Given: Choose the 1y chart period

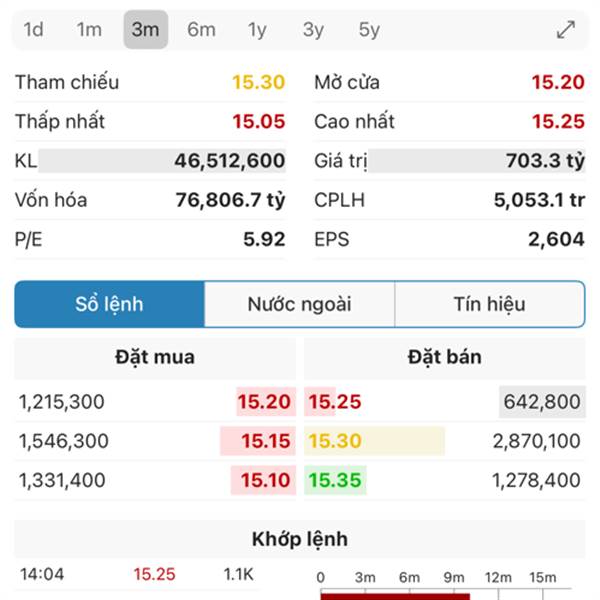Looking at the screenshot, I should pyautogui.click(x=257, y=30).
